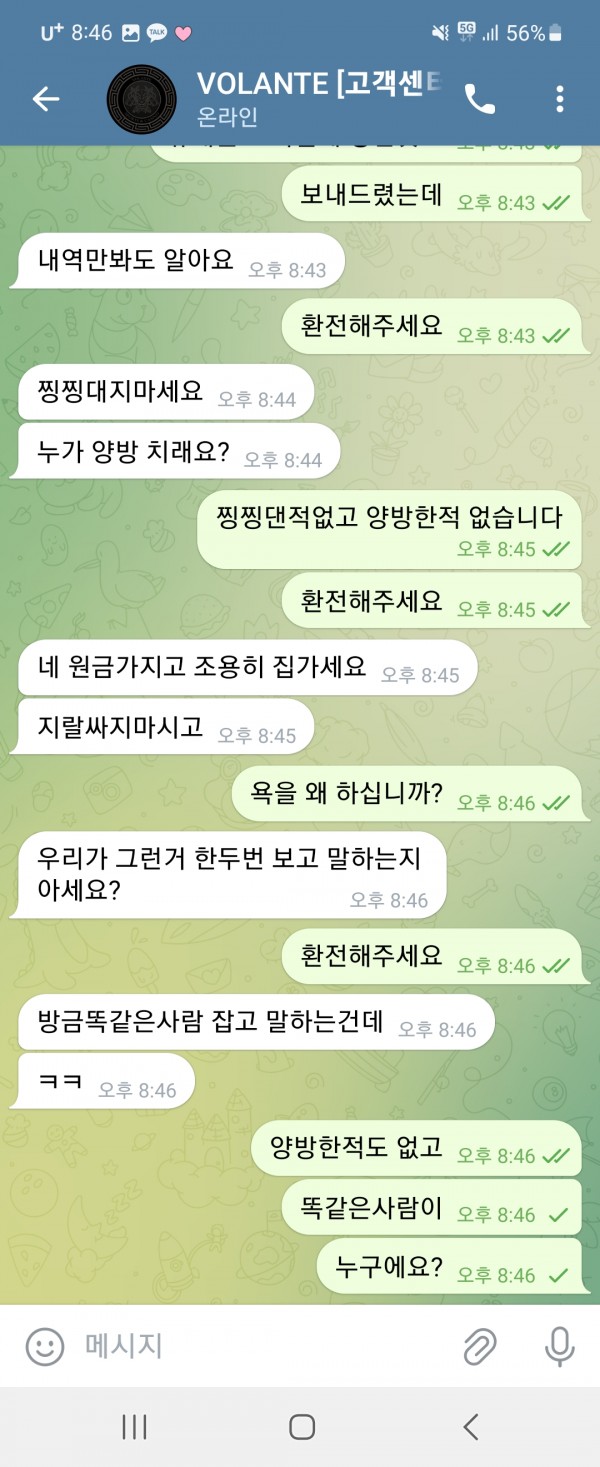Open the overflow menu

[559, 98]
